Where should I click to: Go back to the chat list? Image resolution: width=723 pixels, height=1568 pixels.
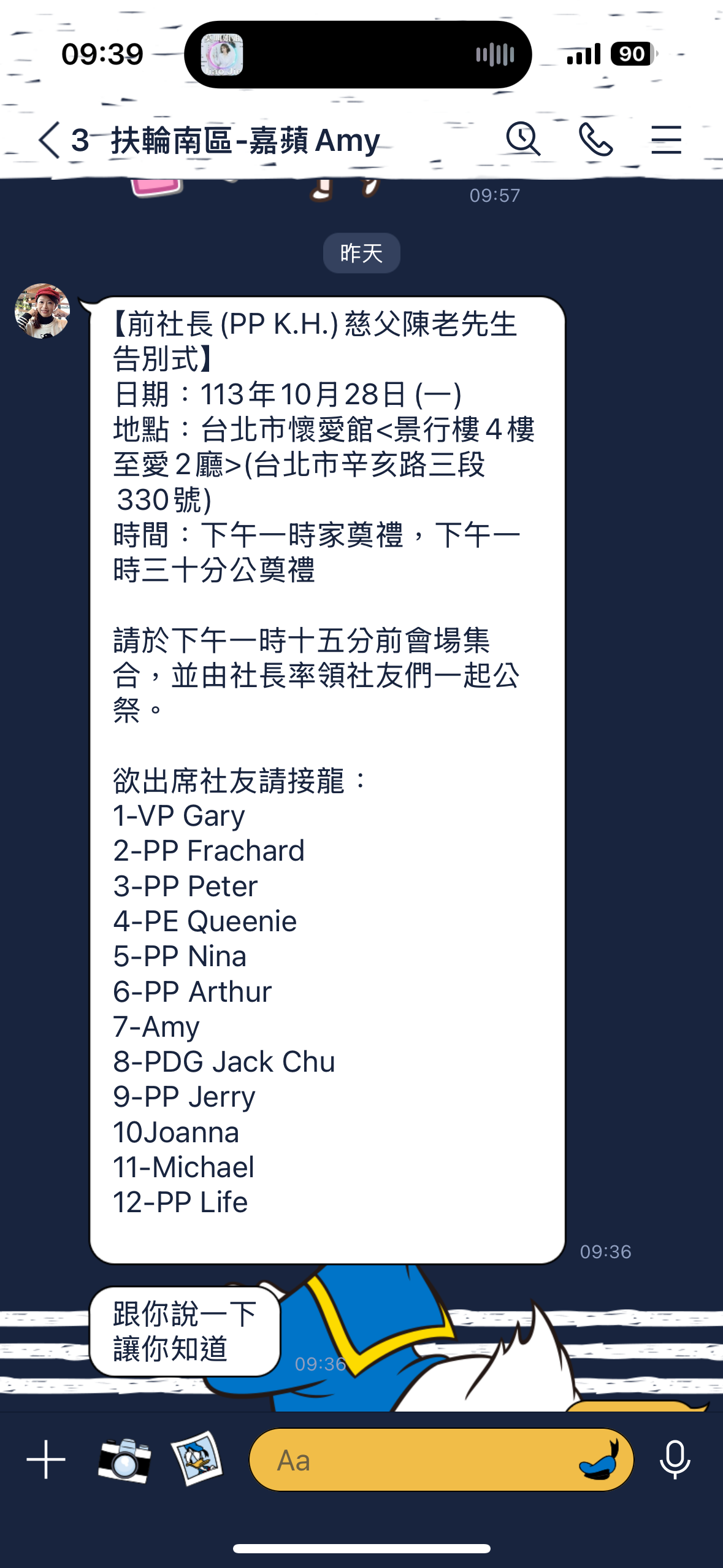[x=49, y=140]
